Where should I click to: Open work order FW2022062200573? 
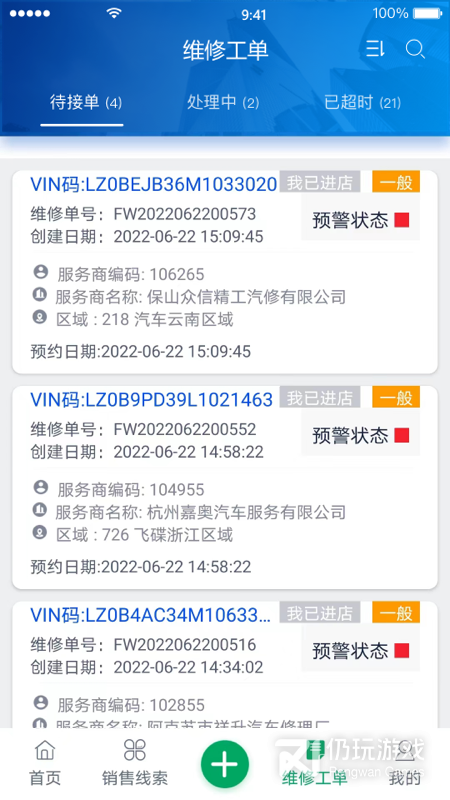click(x=225, y=272)
